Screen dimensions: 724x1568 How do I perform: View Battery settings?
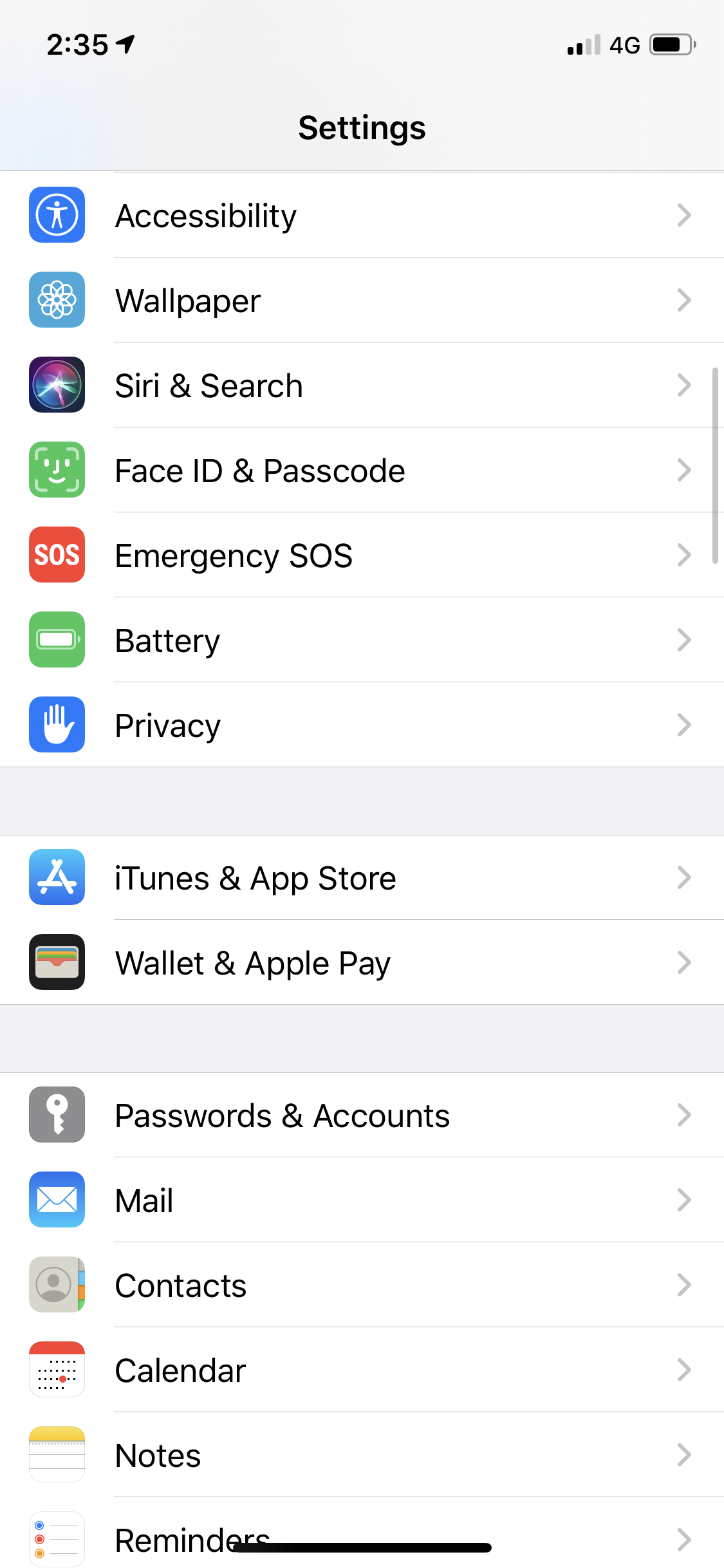(360, 640)
